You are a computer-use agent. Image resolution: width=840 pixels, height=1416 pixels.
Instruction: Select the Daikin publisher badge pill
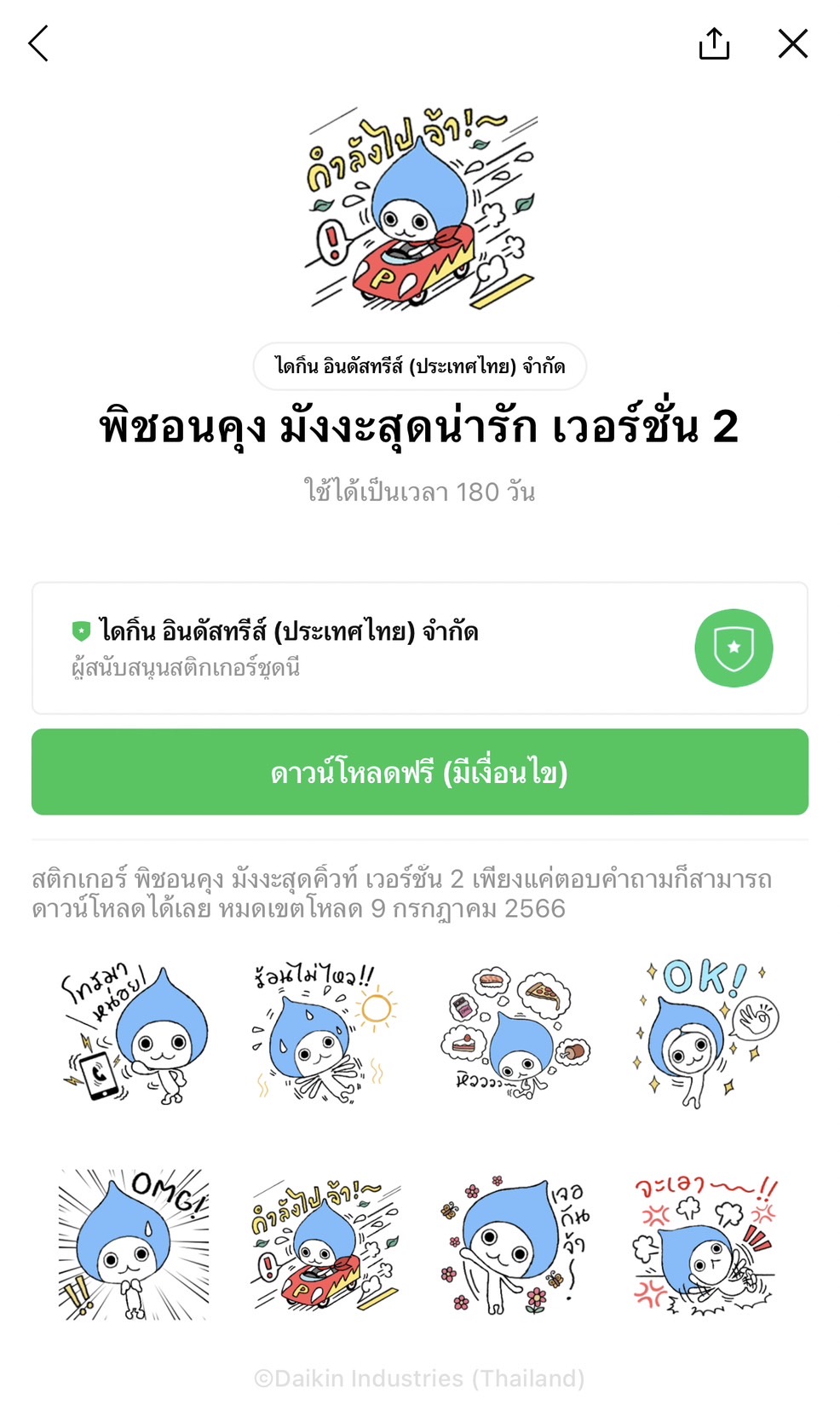pyautogui.click(x=420, y=366)
